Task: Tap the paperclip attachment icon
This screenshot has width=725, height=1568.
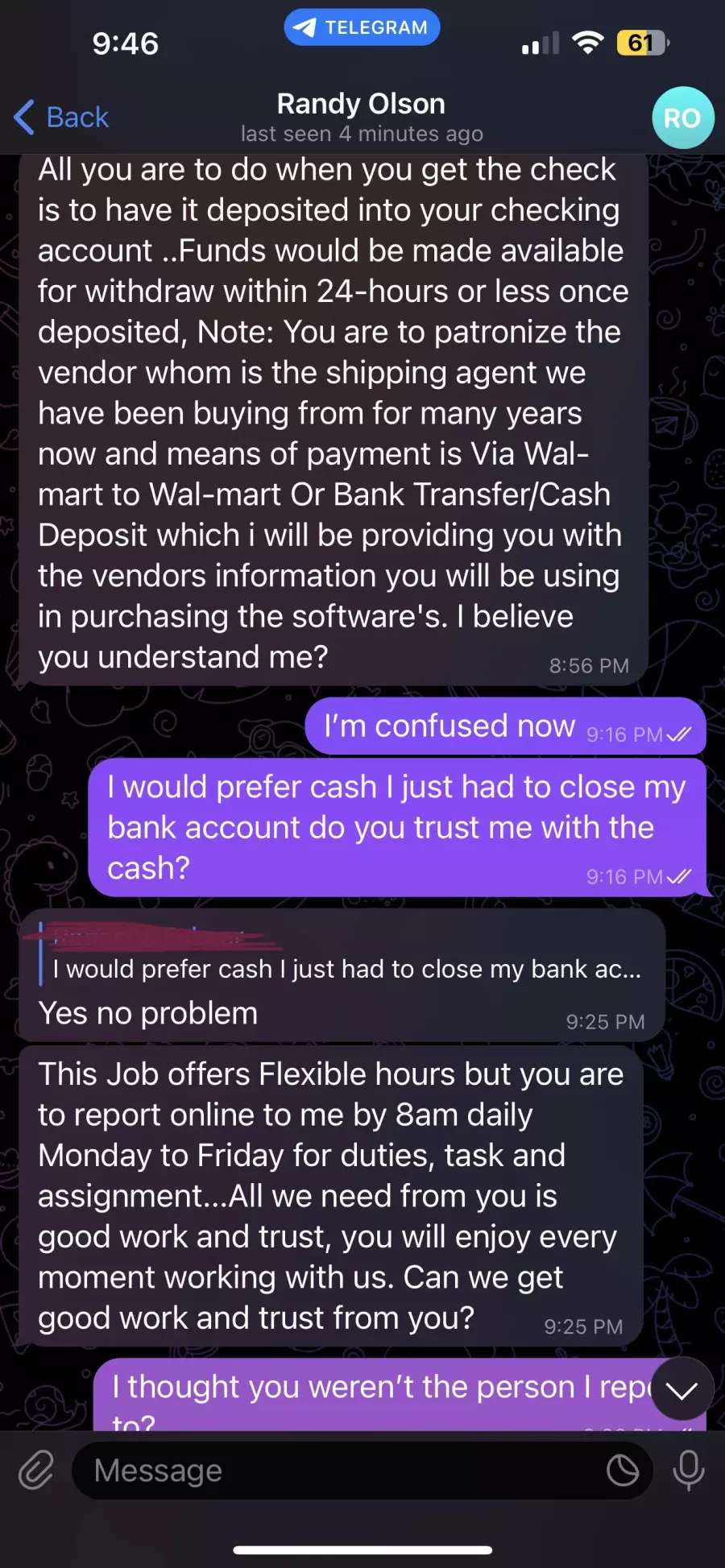Action: point(36,1470)
